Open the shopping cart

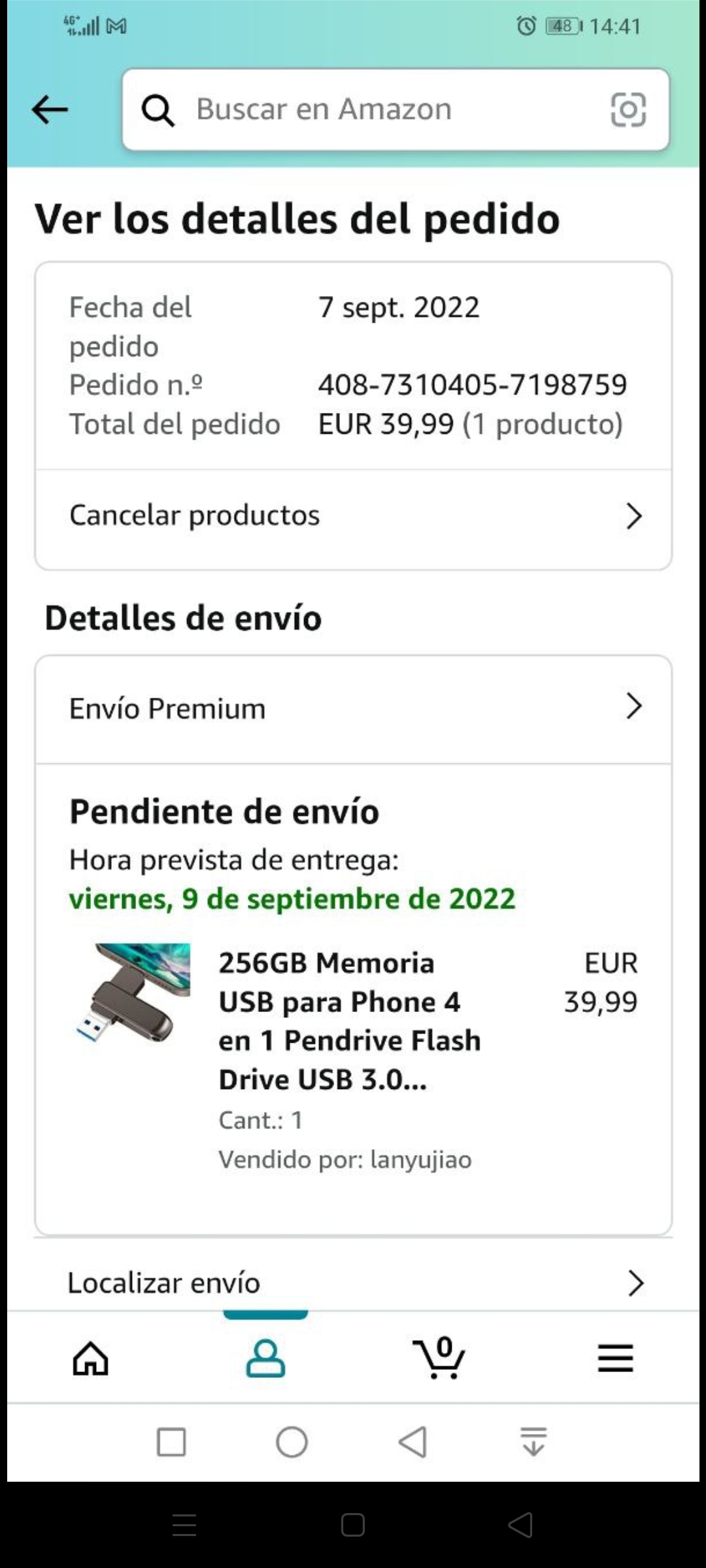[439, 1358]
